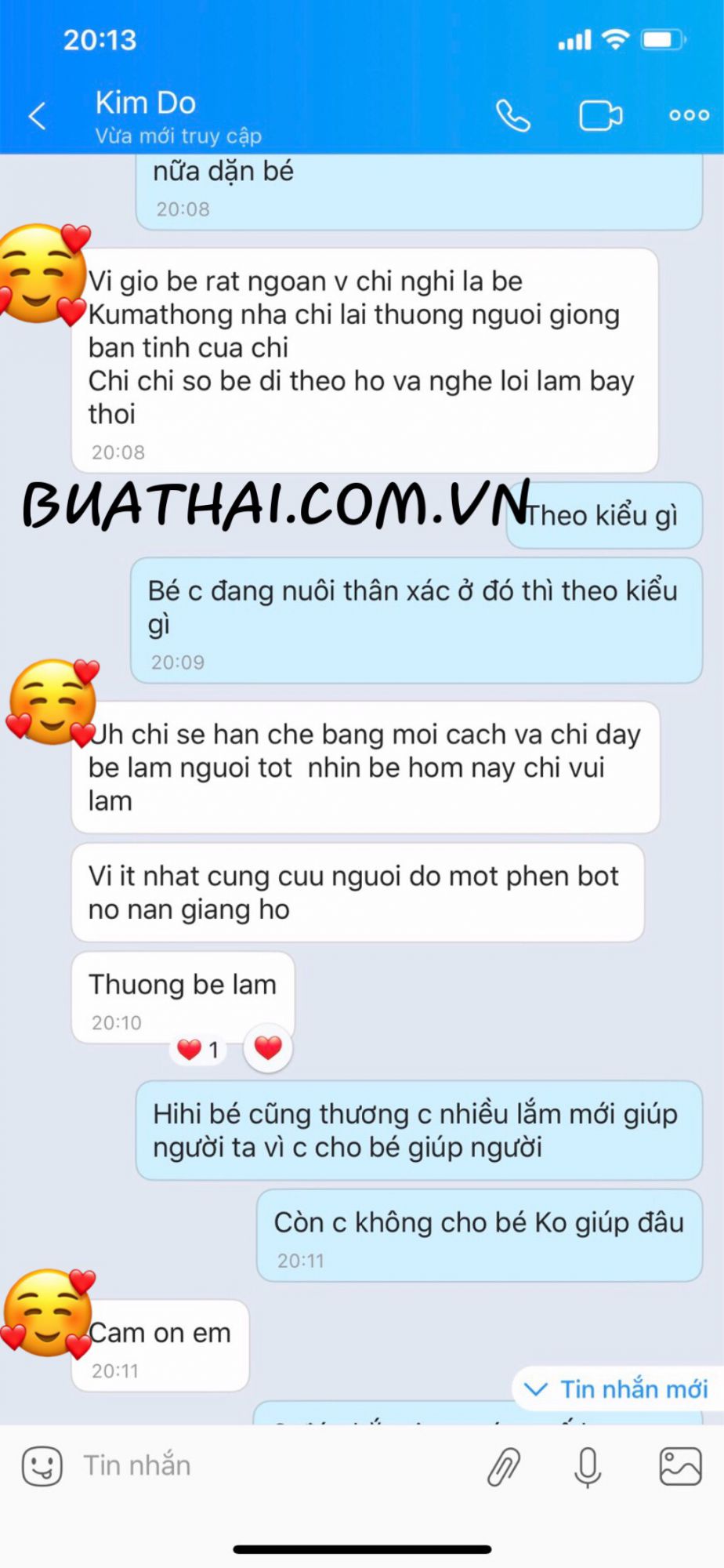
Task: React with heart to Thuong be lam
Action: point(268,1048)
